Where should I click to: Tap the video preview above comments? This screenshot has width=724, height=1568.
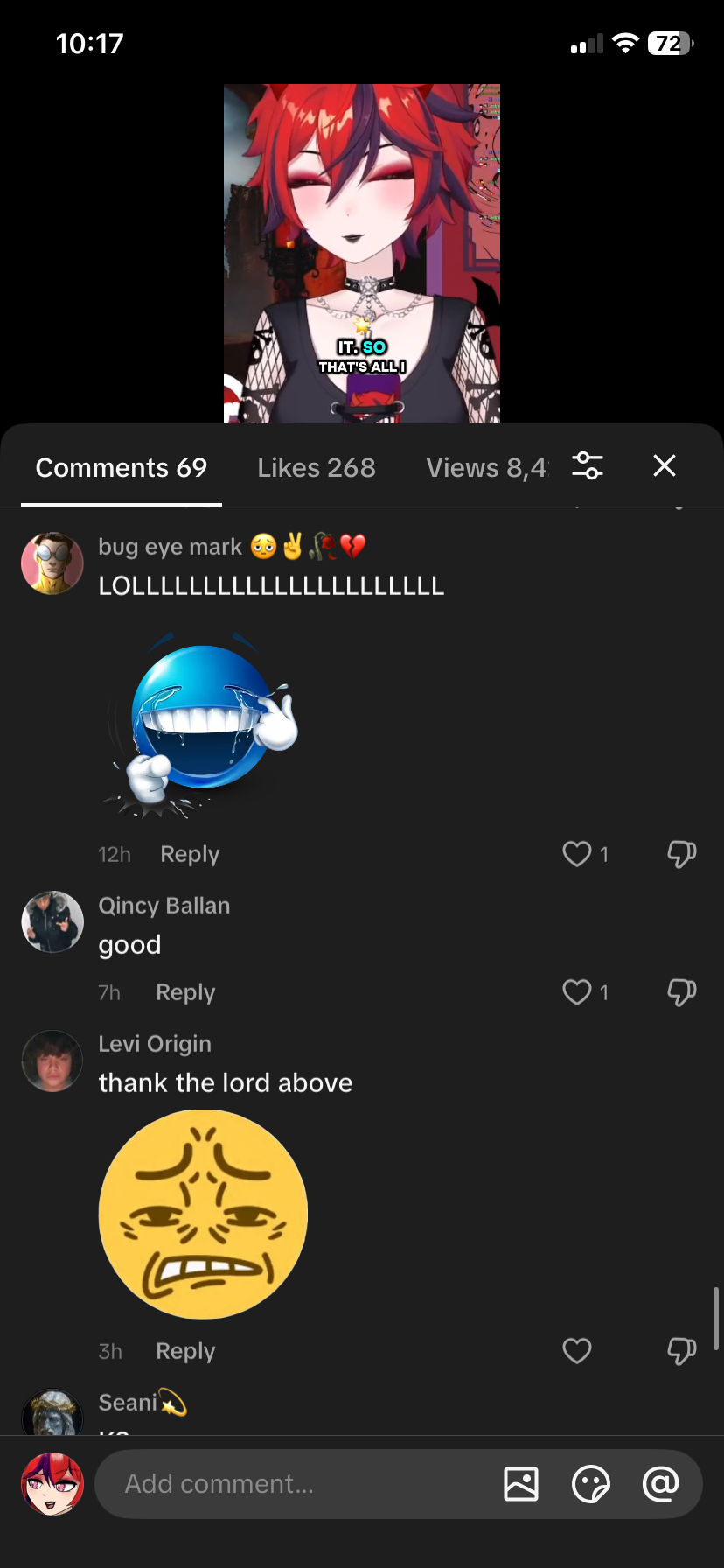(362, 254)
